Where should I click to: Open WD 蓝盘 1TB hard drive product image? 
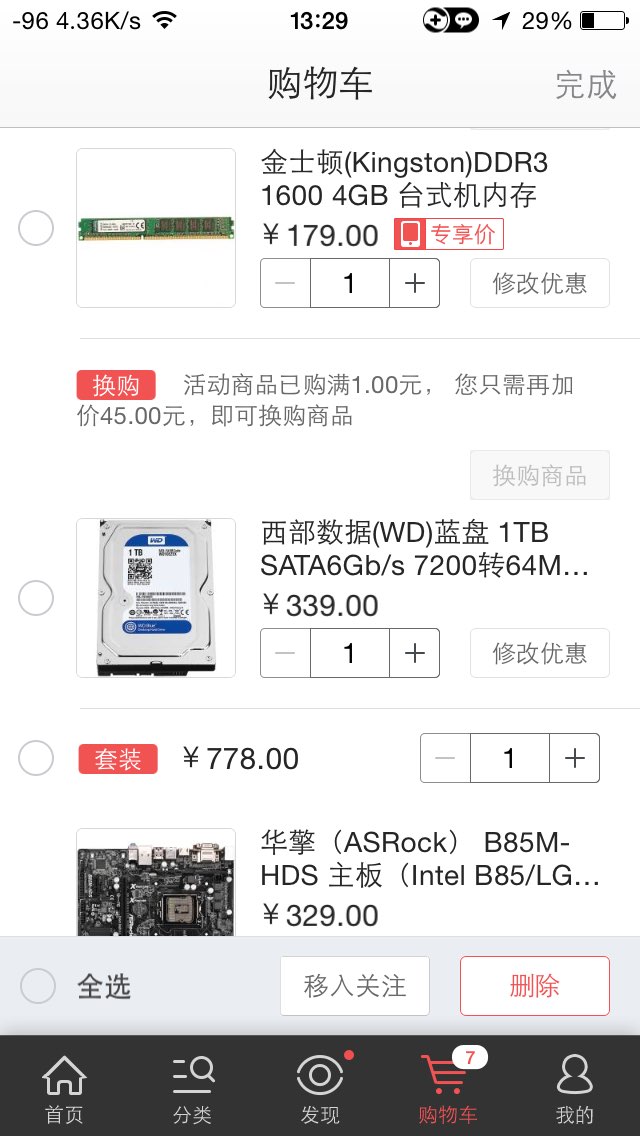[156, 598]
